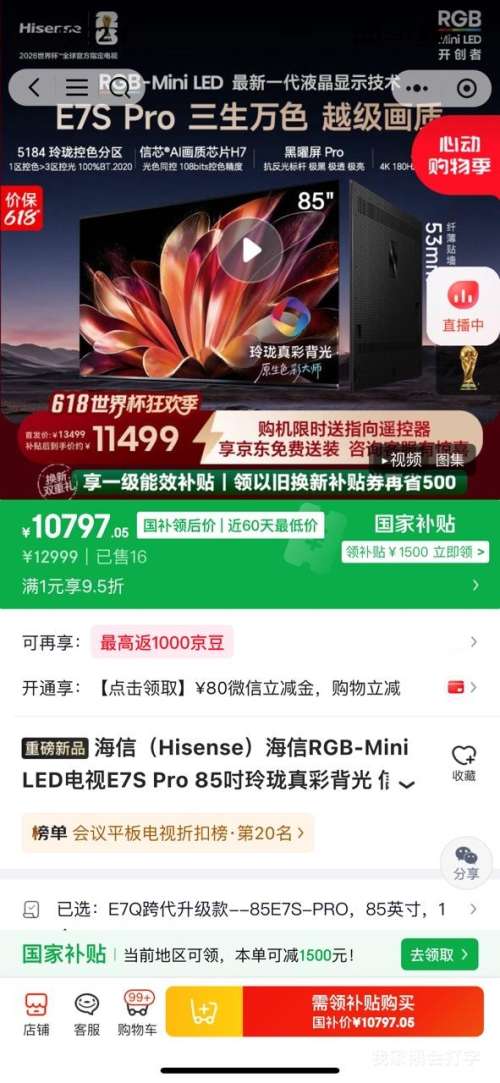Open the search icon in top bar
The width and height of the screenshot is (500, 1083).
pyautogui.click(x=119, y=88)
